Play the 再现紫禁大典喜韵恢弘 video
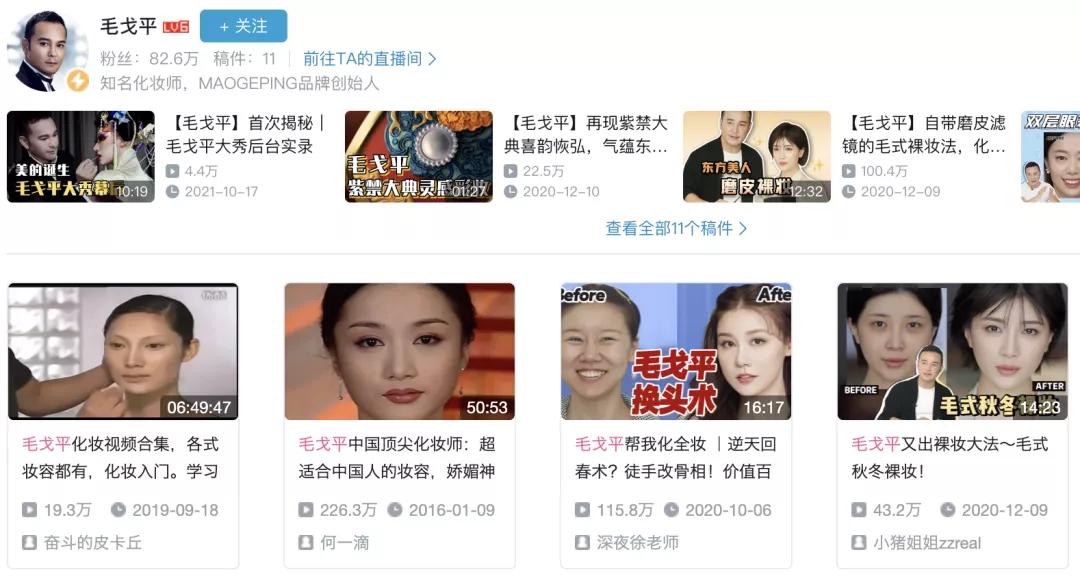 coord(418,157)
